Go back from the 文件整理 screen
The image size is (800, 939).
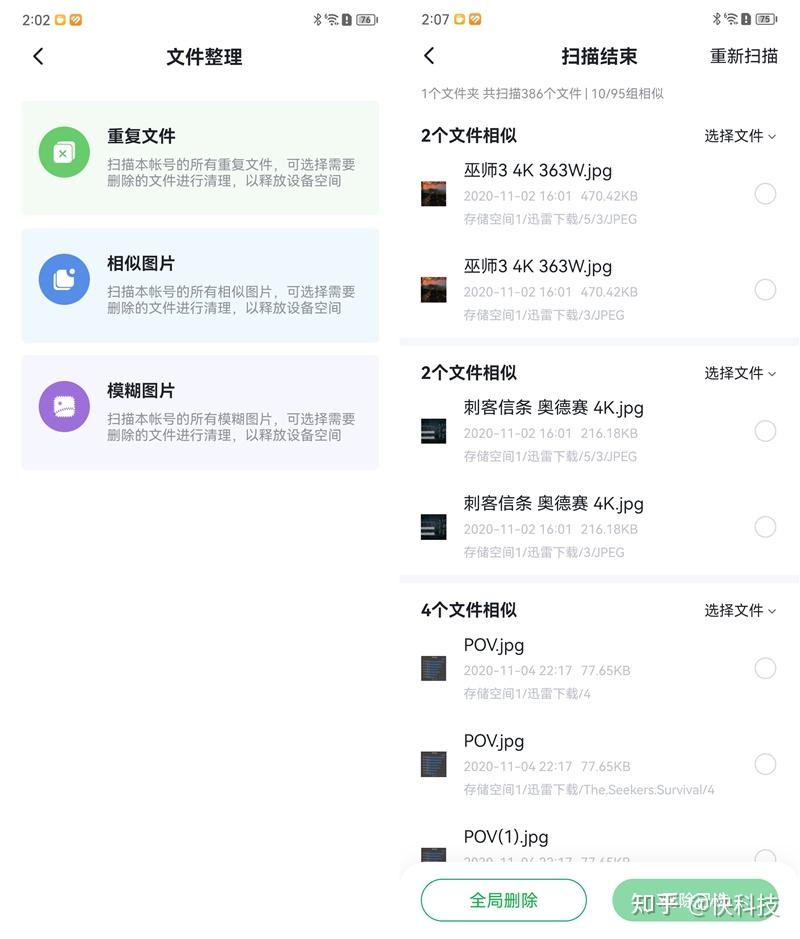click(x=39, y=57)
